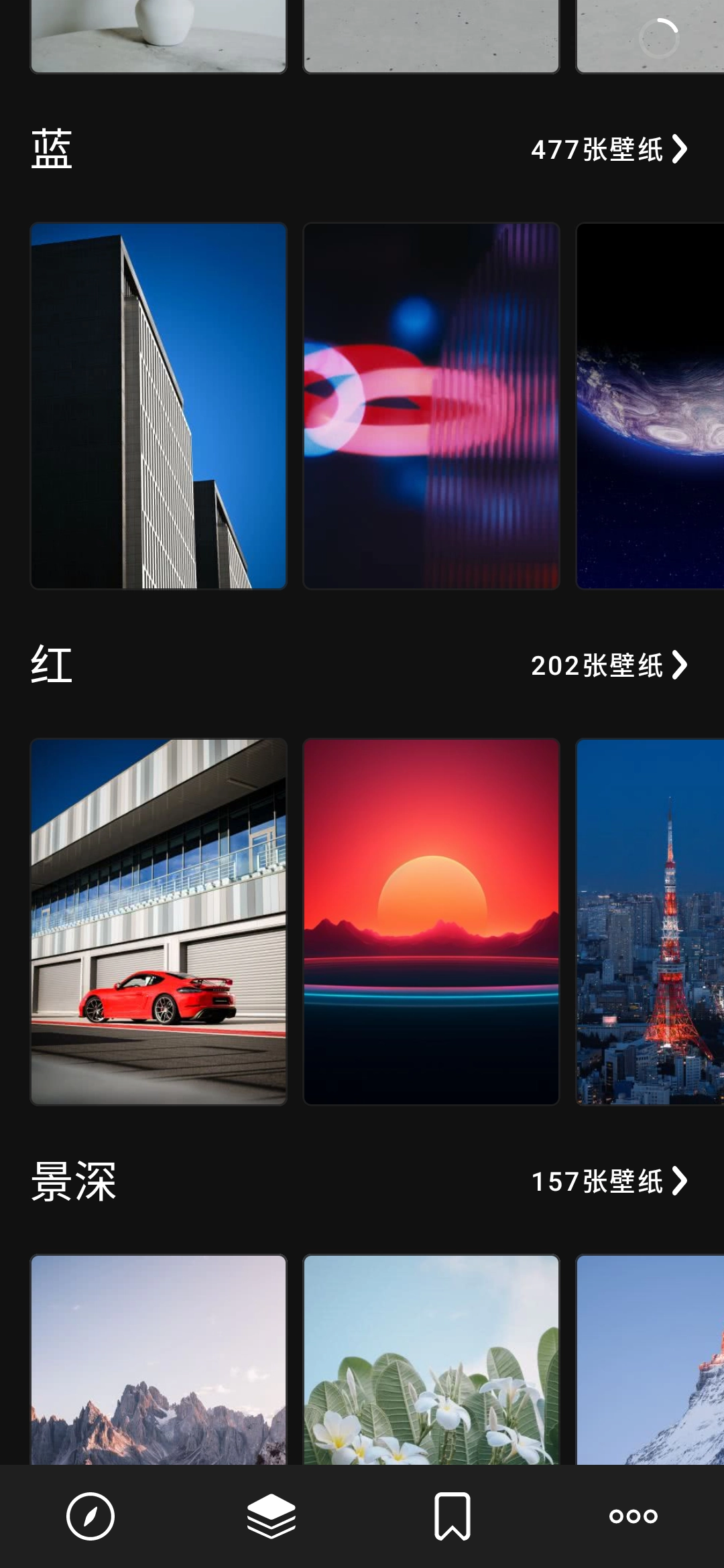Select the red Porsche wallpaper thumbnail
The width and height of the screenshot is (724, 1568).
tap(158, 917)
